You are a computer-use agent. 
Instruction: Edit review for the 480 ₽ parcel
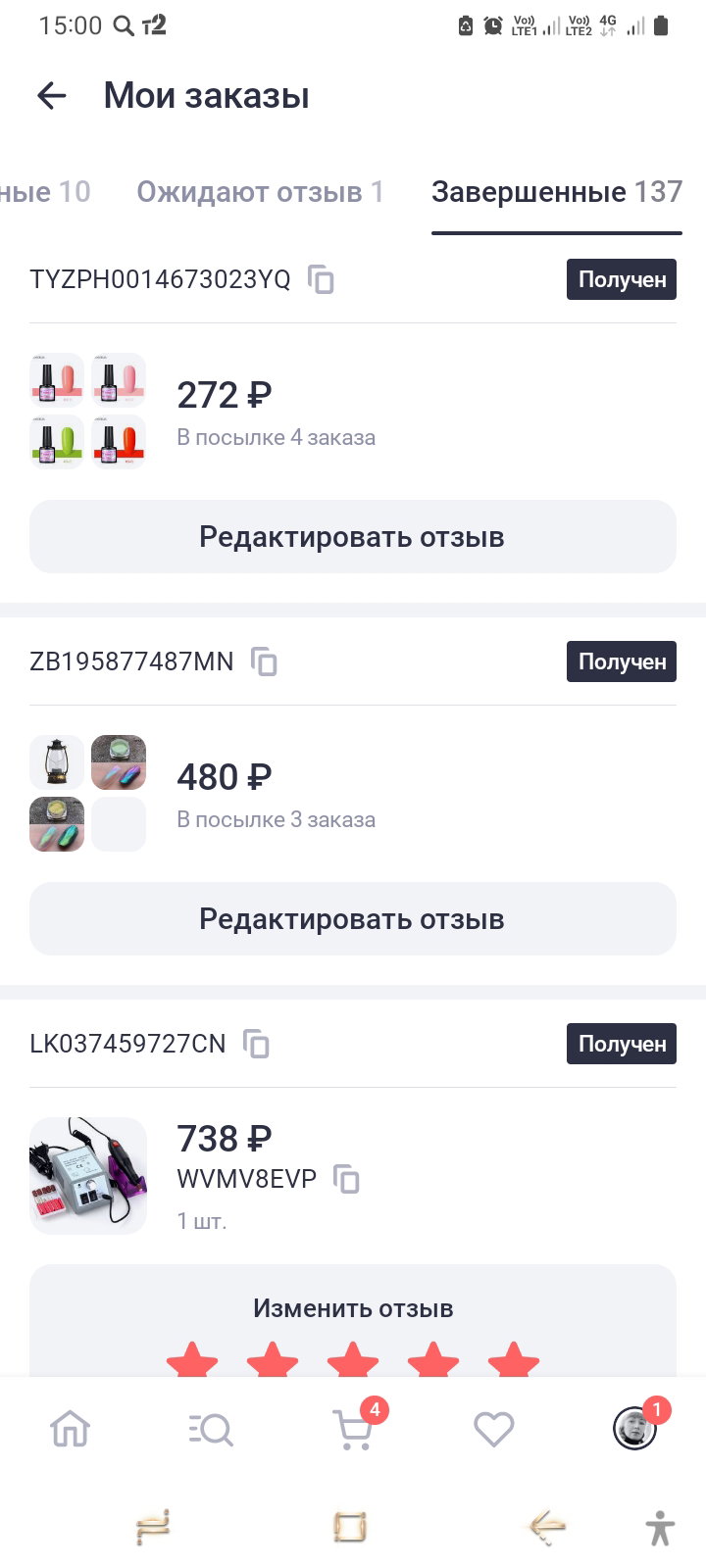[x=353, y=919]
